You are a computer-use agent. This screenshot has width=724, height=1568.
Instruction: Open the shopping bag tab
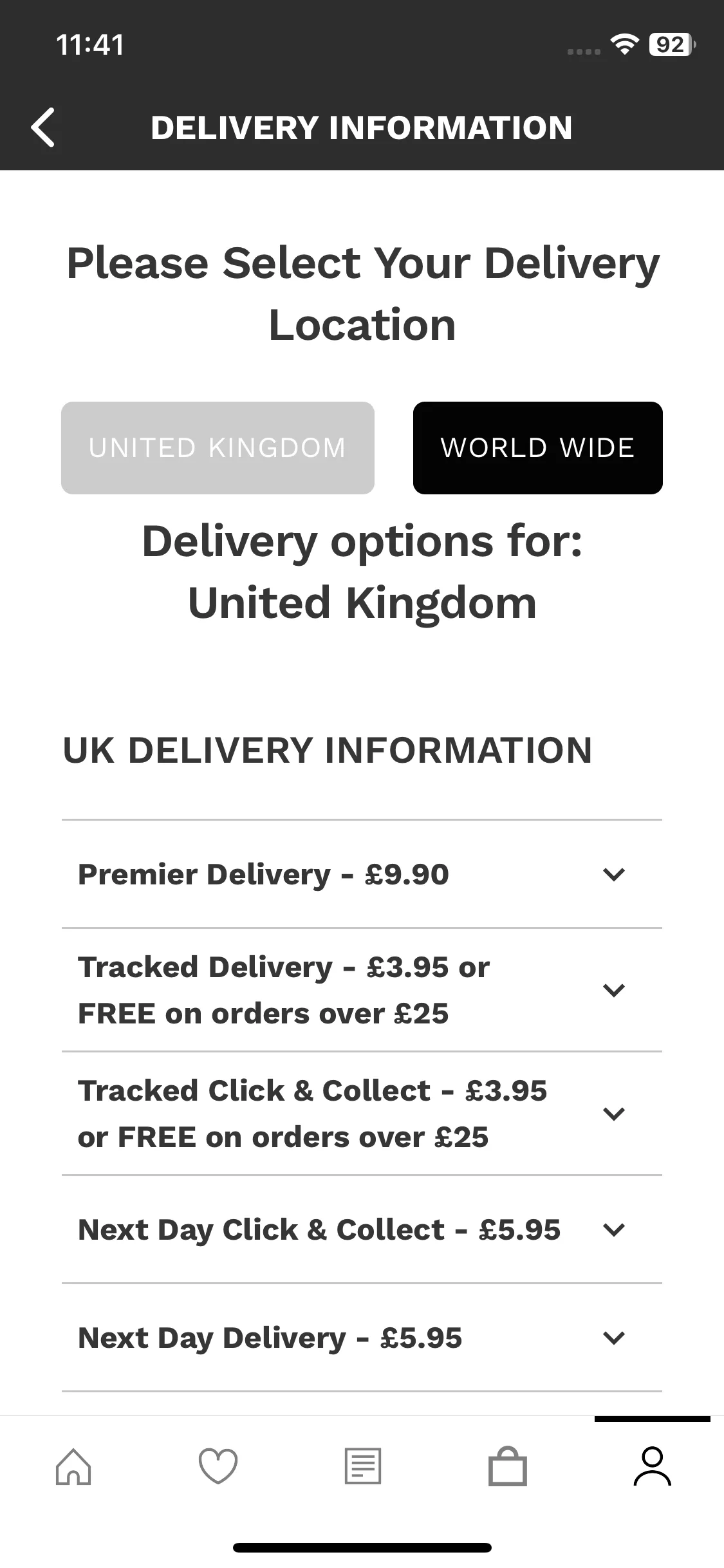[508, 1466]
